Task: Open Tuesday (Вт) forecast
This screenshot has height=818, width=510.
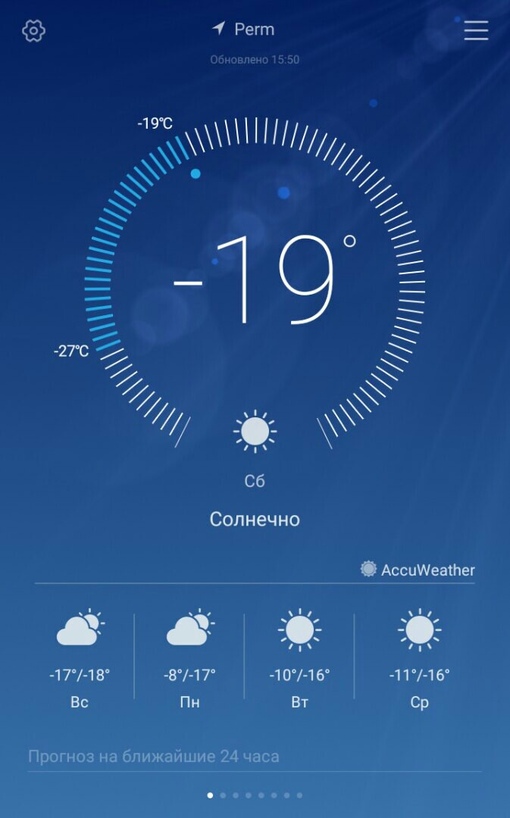Action: (x=299, y=658)
